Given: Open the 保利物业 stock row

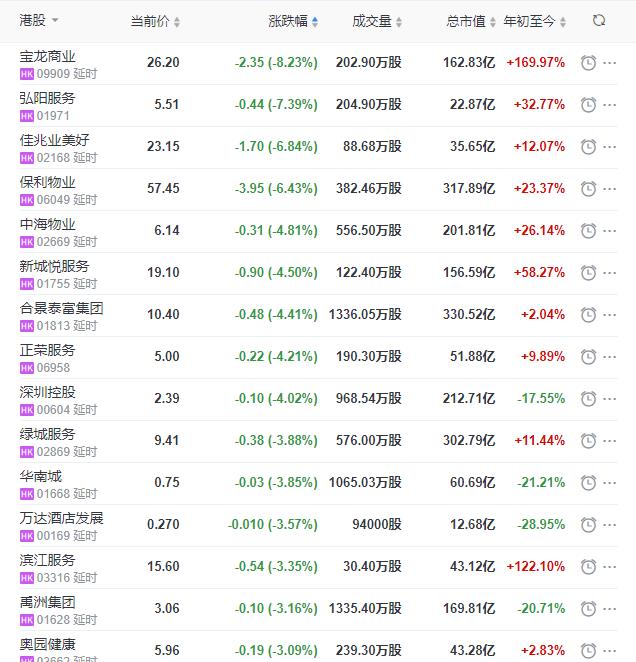Looking at the screenshot, I should (47, 183).
